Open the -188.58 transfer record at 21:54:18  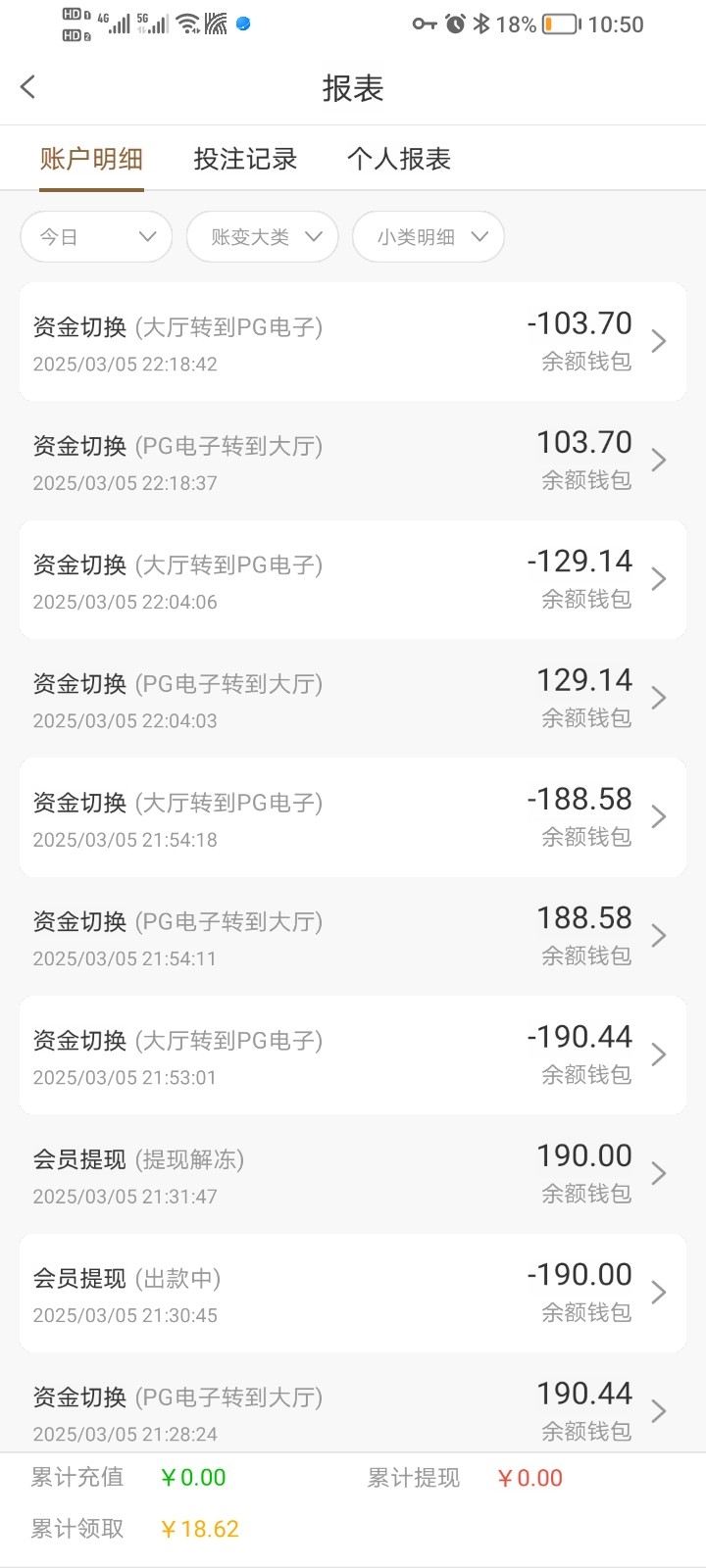click(x=353, y=817)
